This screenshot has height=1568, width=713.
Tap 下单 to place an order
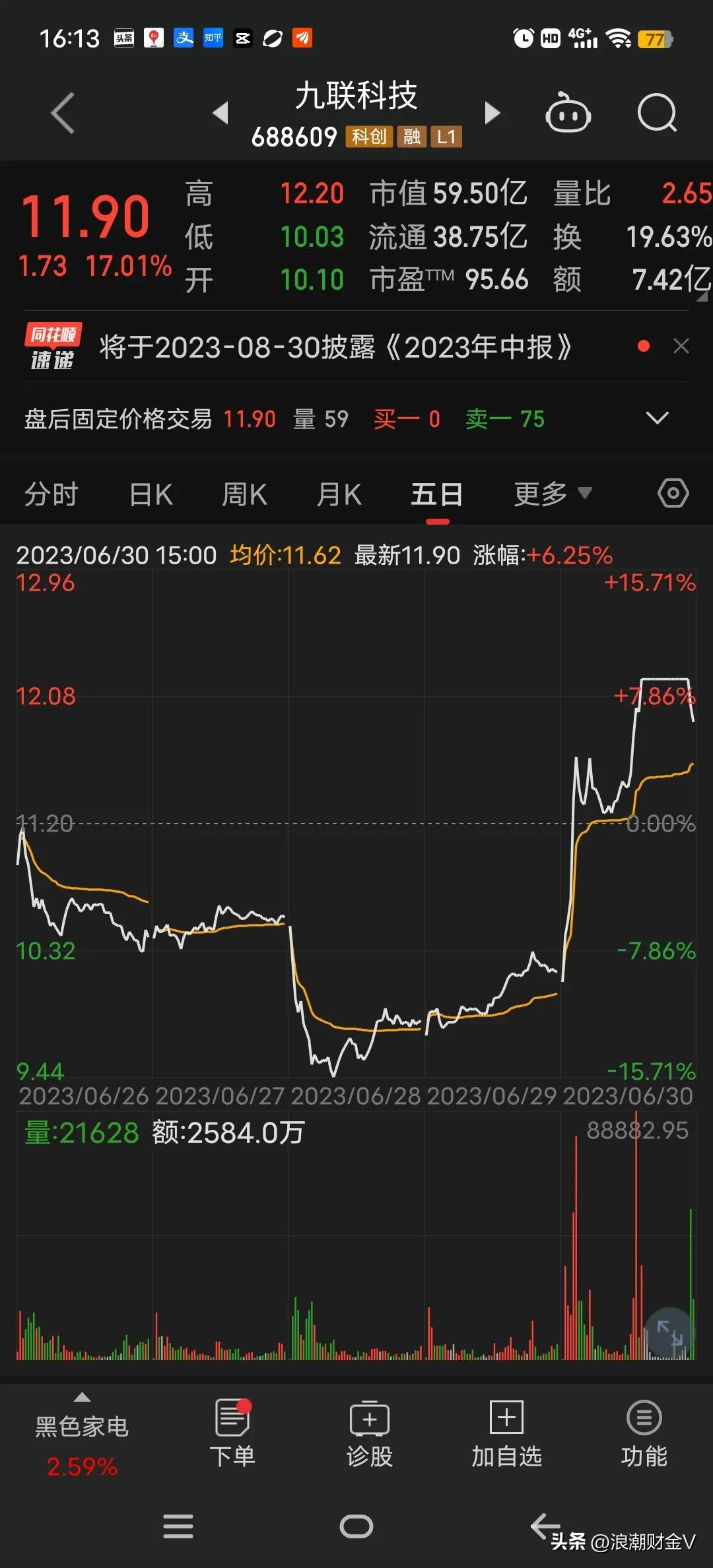232,1433
